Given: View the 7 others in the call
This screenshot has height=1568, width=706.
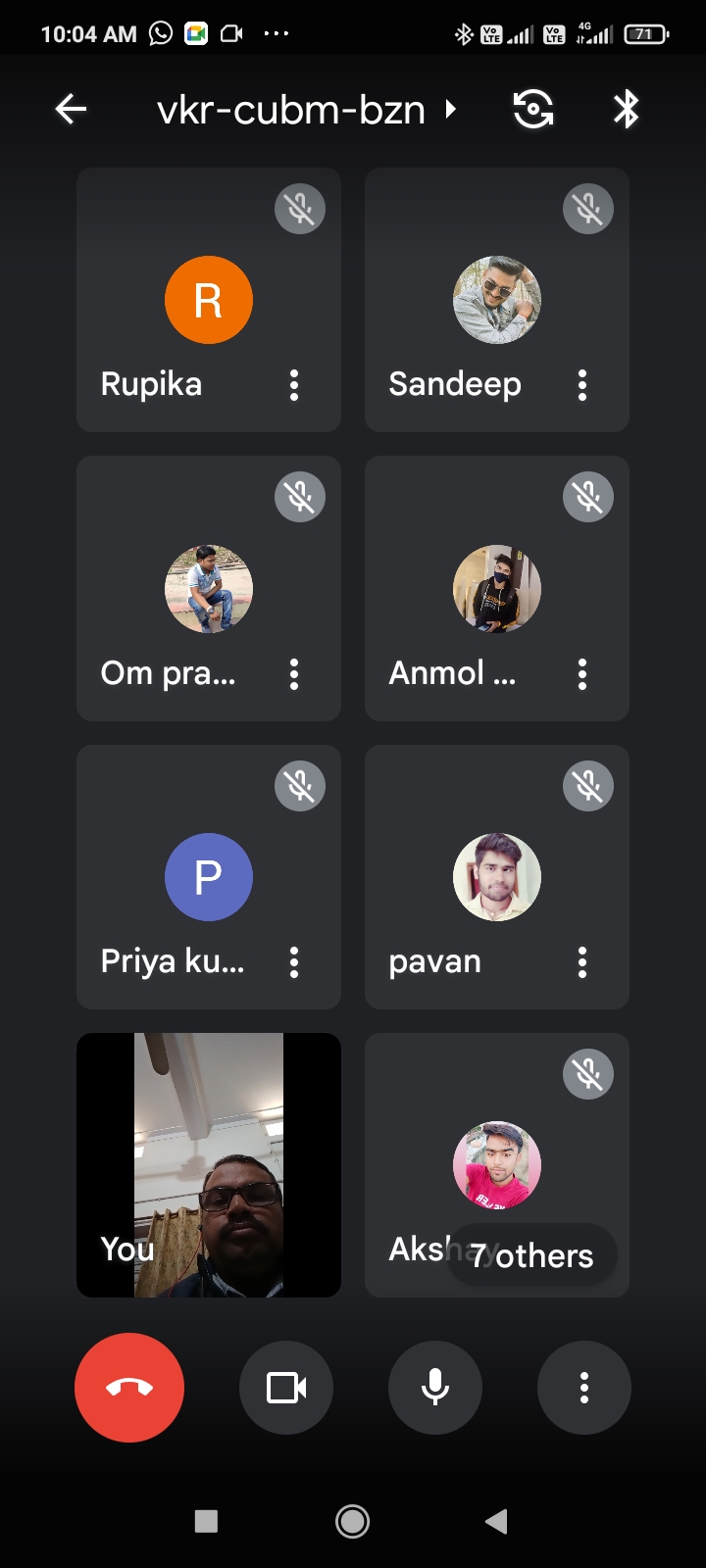Looking at the screenshot, I should click(532, 1255).
